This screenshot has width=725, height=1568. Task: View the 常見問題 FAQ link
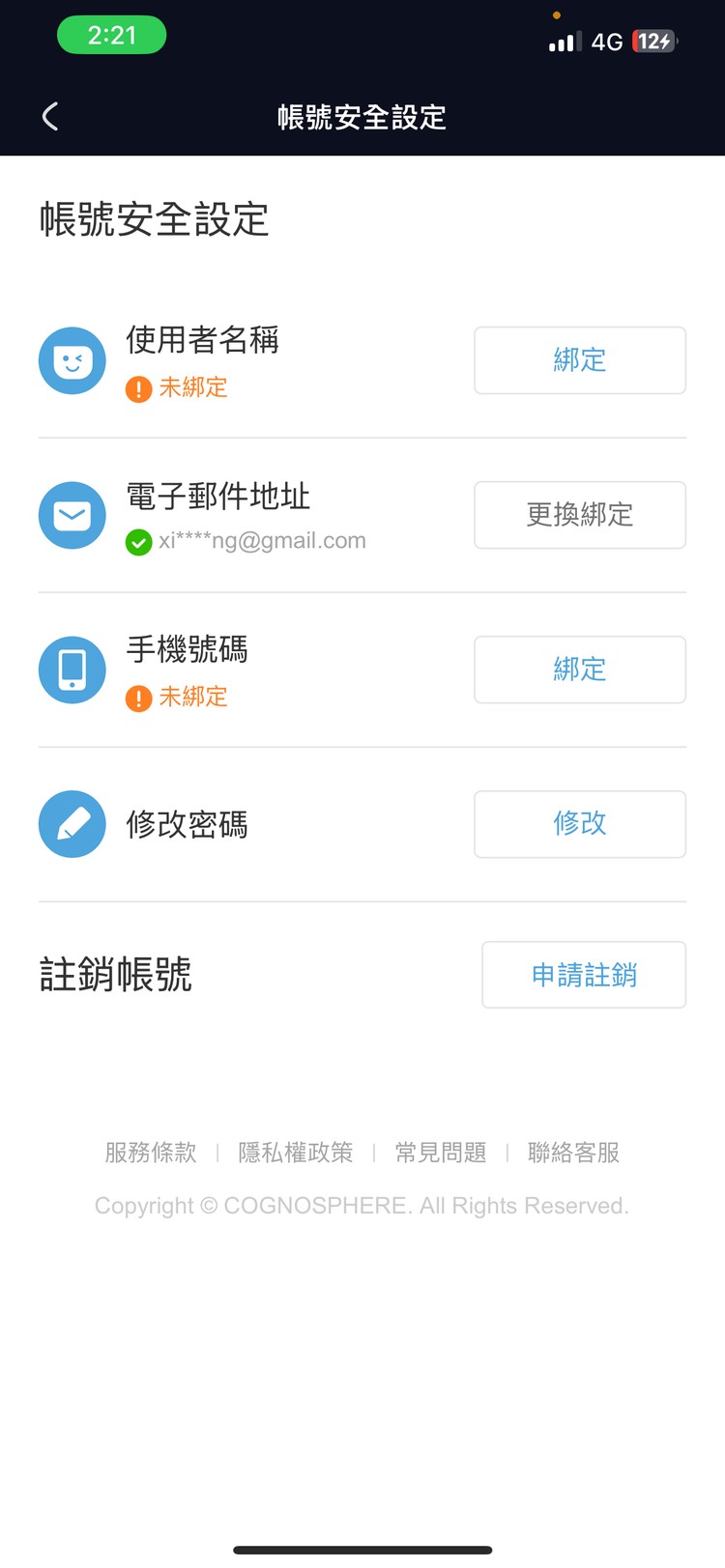pyautogui.click(x=441, y=1153)
